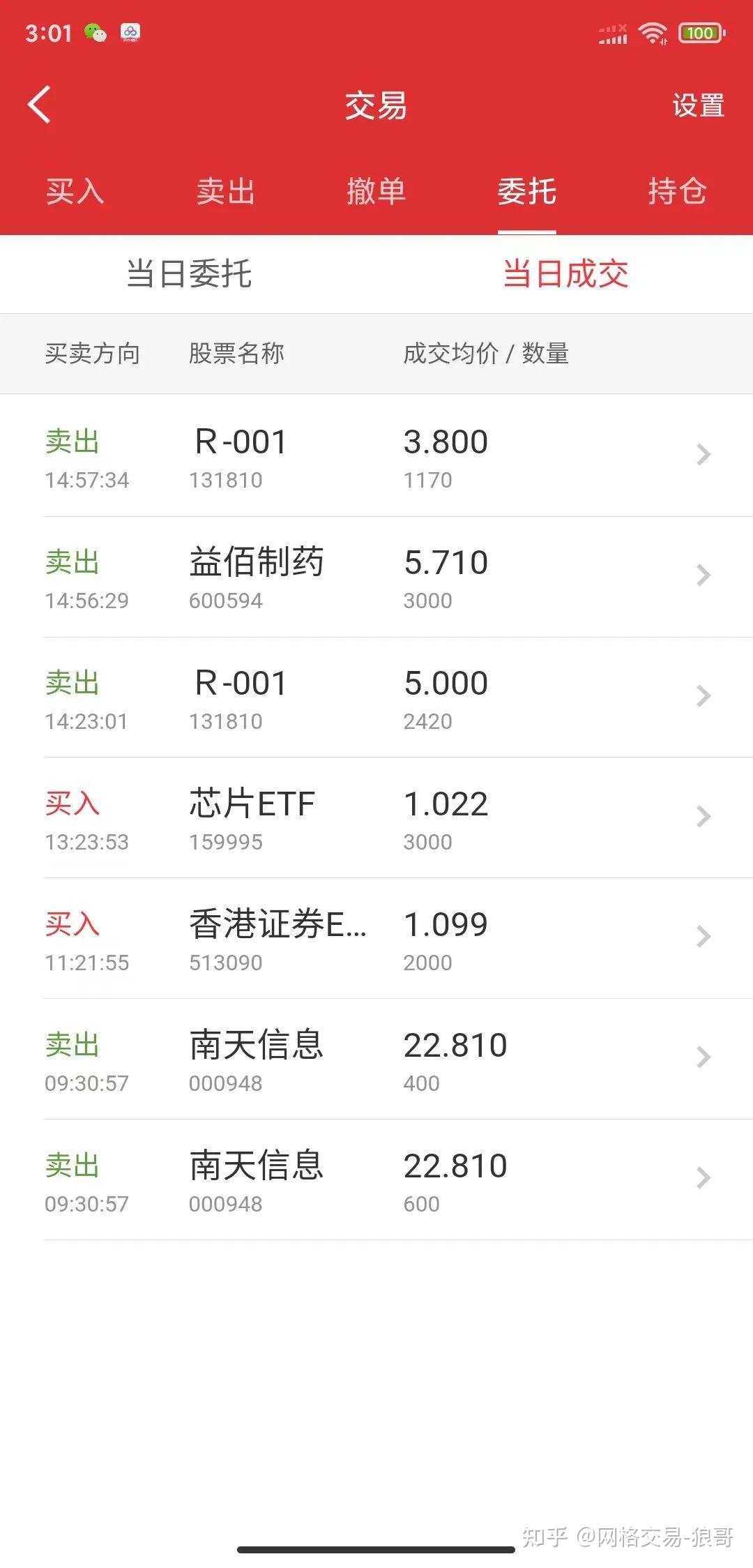Switch to the 持仓 tab
This screenshot has width=753, height=1568.
click(678, 191)
